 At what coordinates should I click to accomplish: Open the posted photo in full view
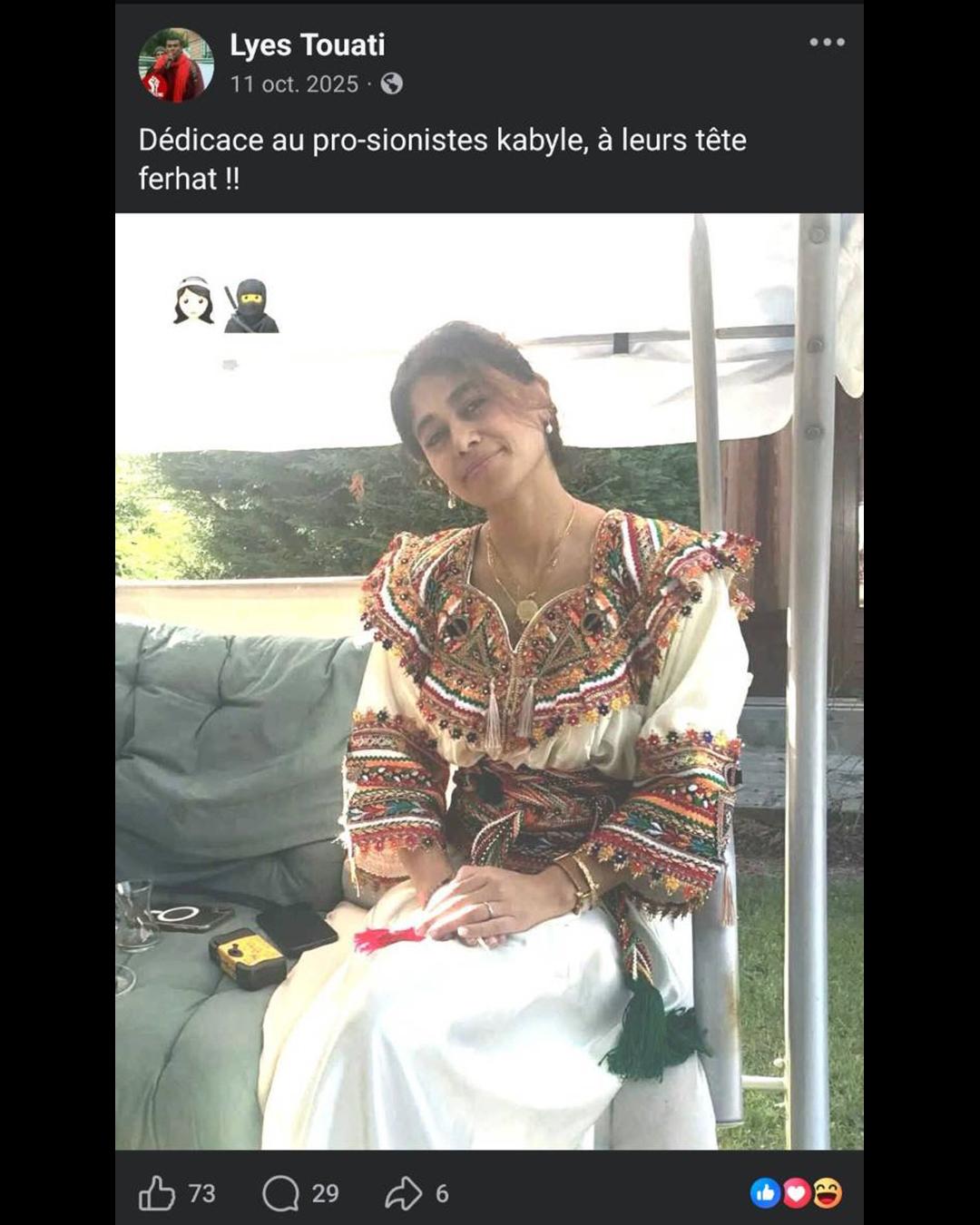pyautogui.click(x=489, y=681)
